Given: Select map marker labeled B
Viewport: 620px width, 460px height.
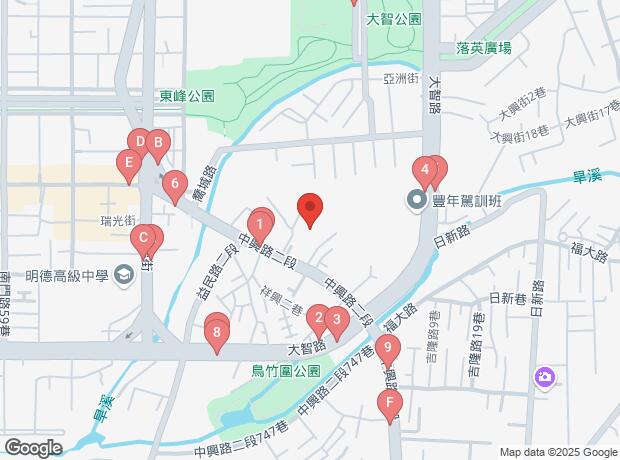Looking at the screenshot, I should (x=157, y=143).
